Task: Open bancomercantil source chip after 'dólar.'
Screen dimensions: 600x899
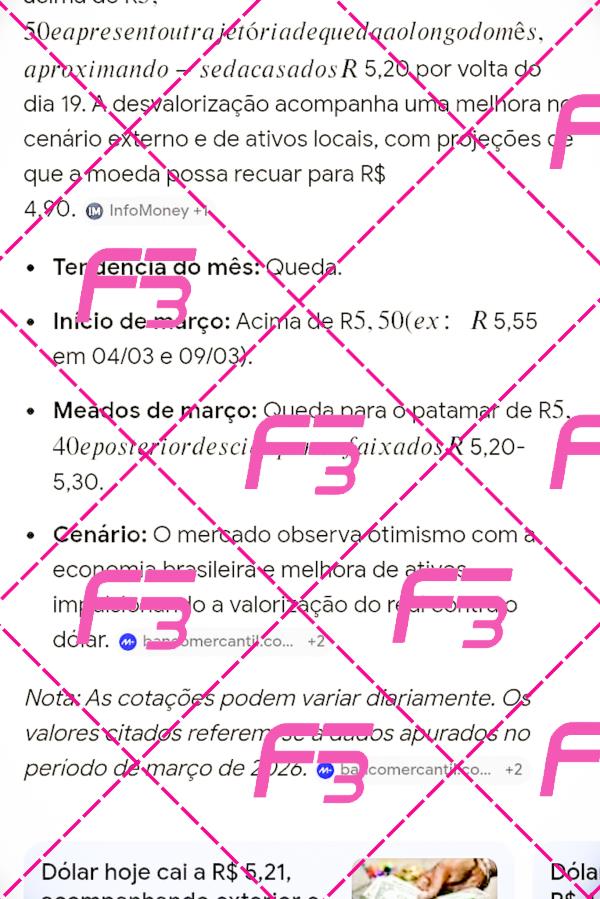Action: point(222,641)
